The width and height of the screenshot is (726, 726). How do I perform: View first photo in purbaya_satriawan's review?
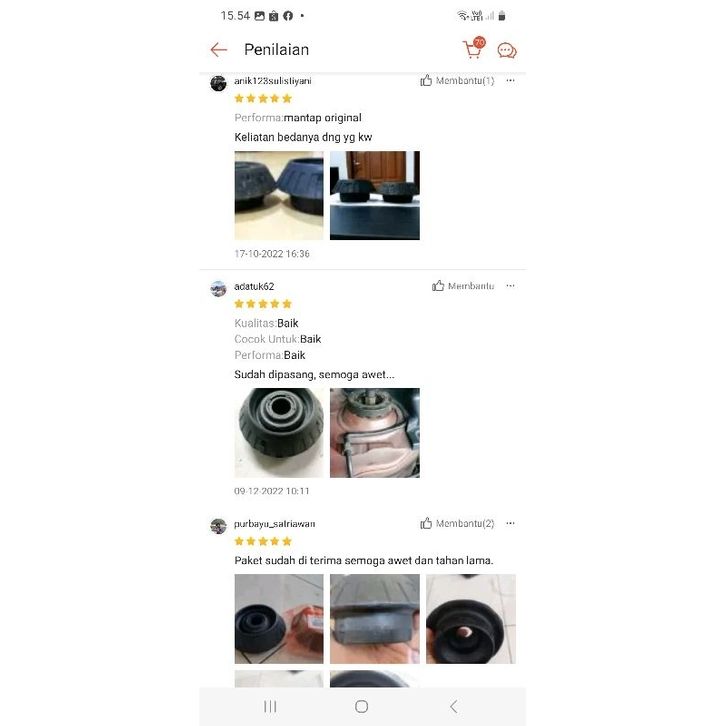pos(279,618)
